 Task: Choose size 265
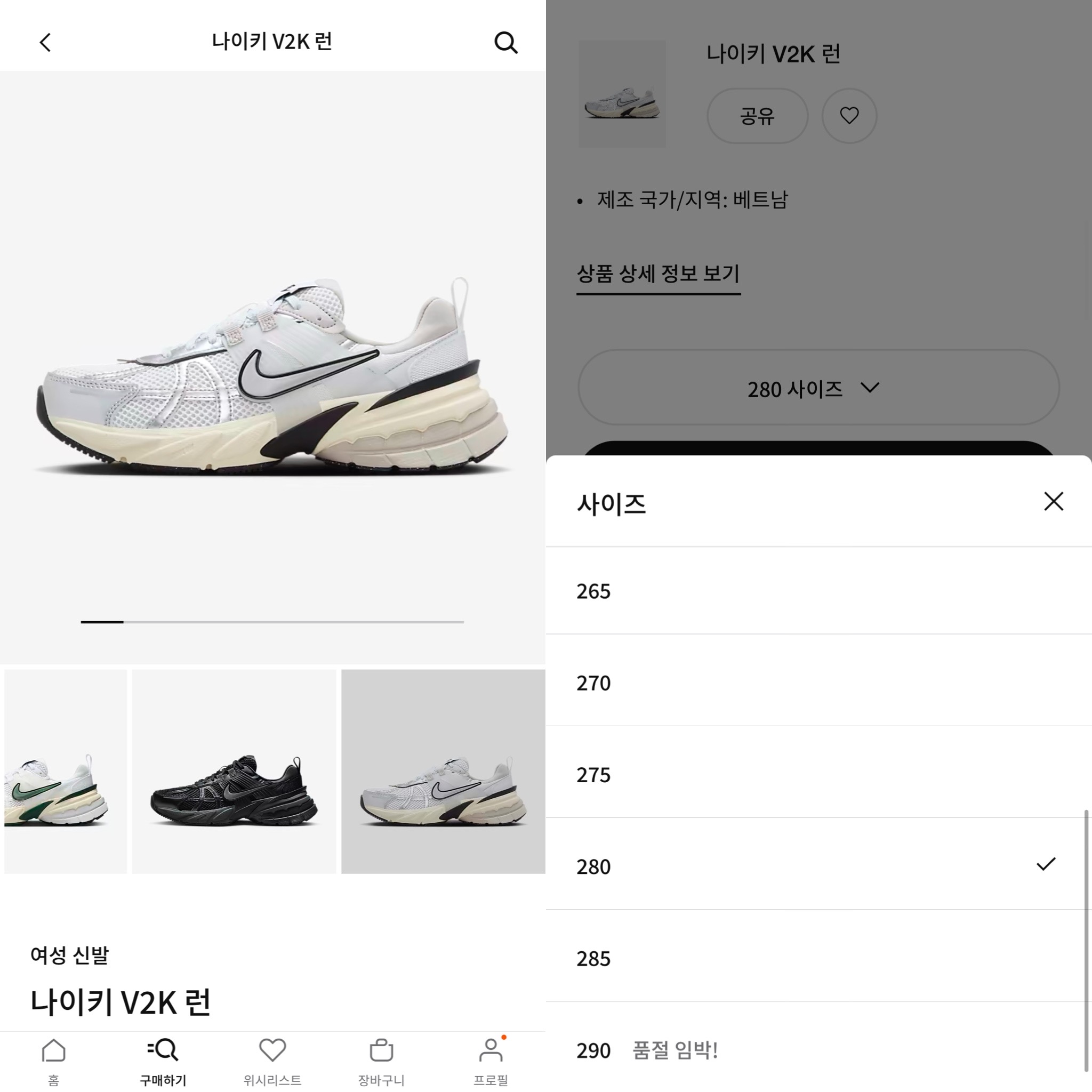(818, 591)
